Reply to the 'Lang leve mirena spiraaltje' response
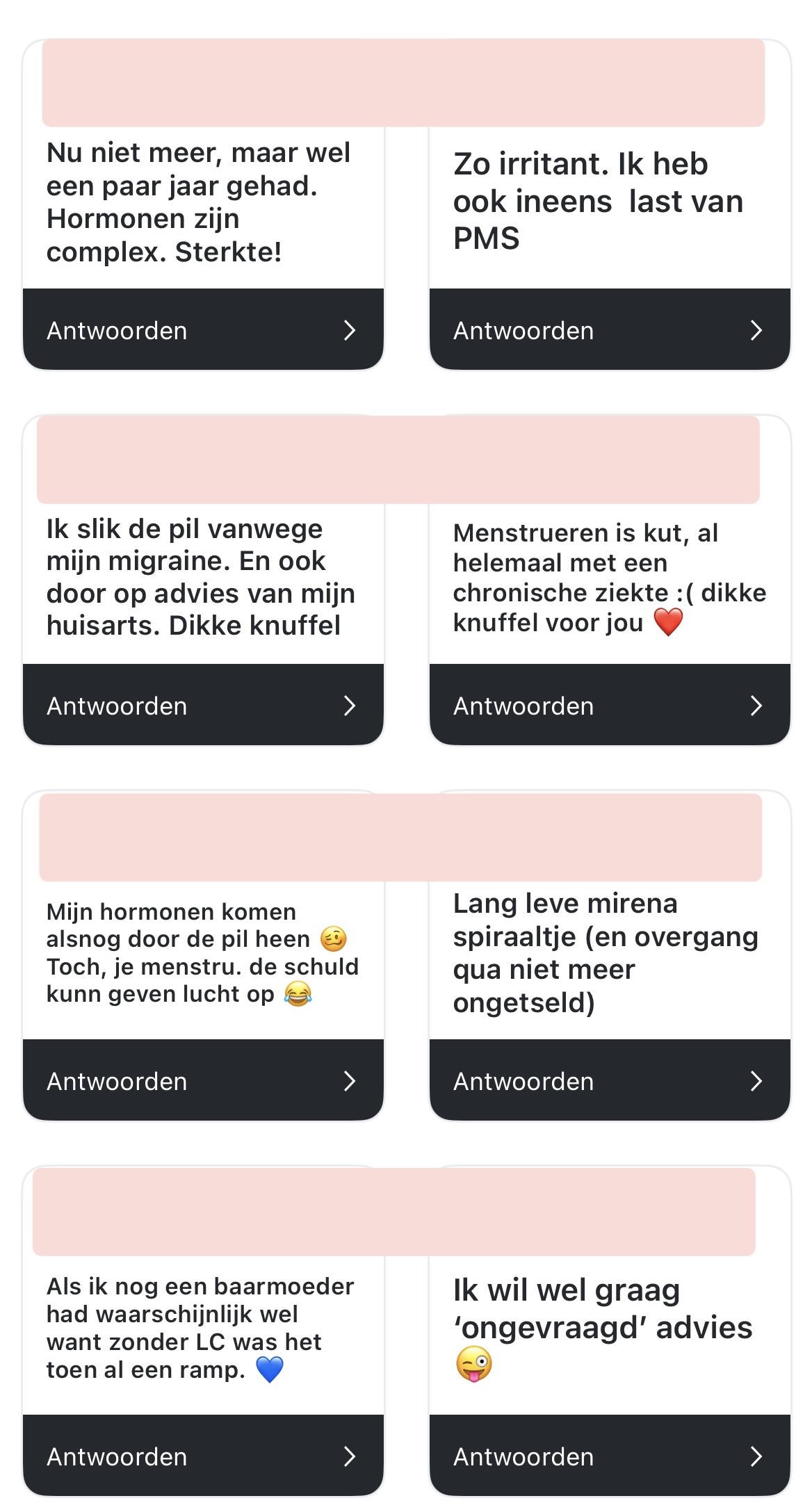This screenshot has width=812, height=1512. [x=609, y=1081]
